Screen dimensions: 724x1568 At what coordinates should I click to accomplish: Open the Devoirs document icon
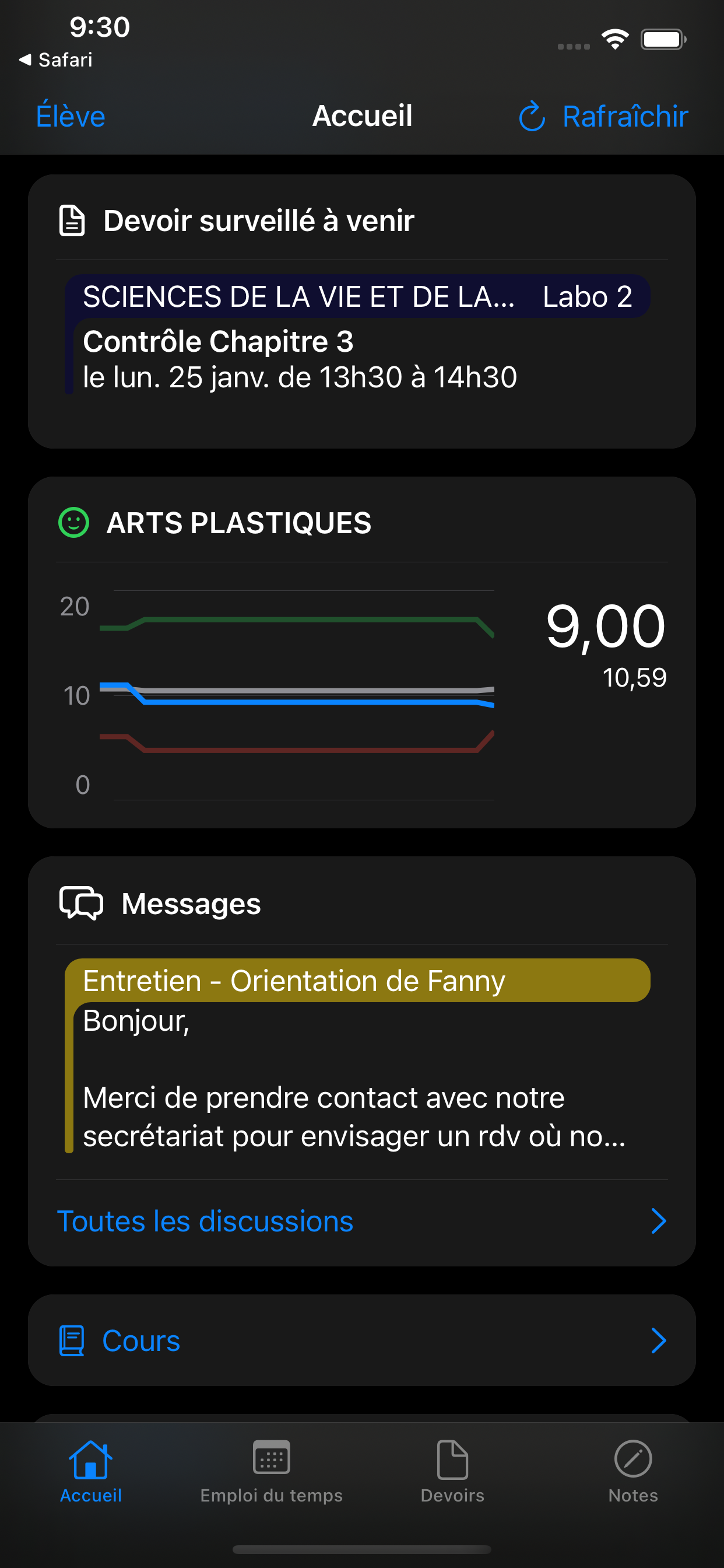tap(452, 1458)
